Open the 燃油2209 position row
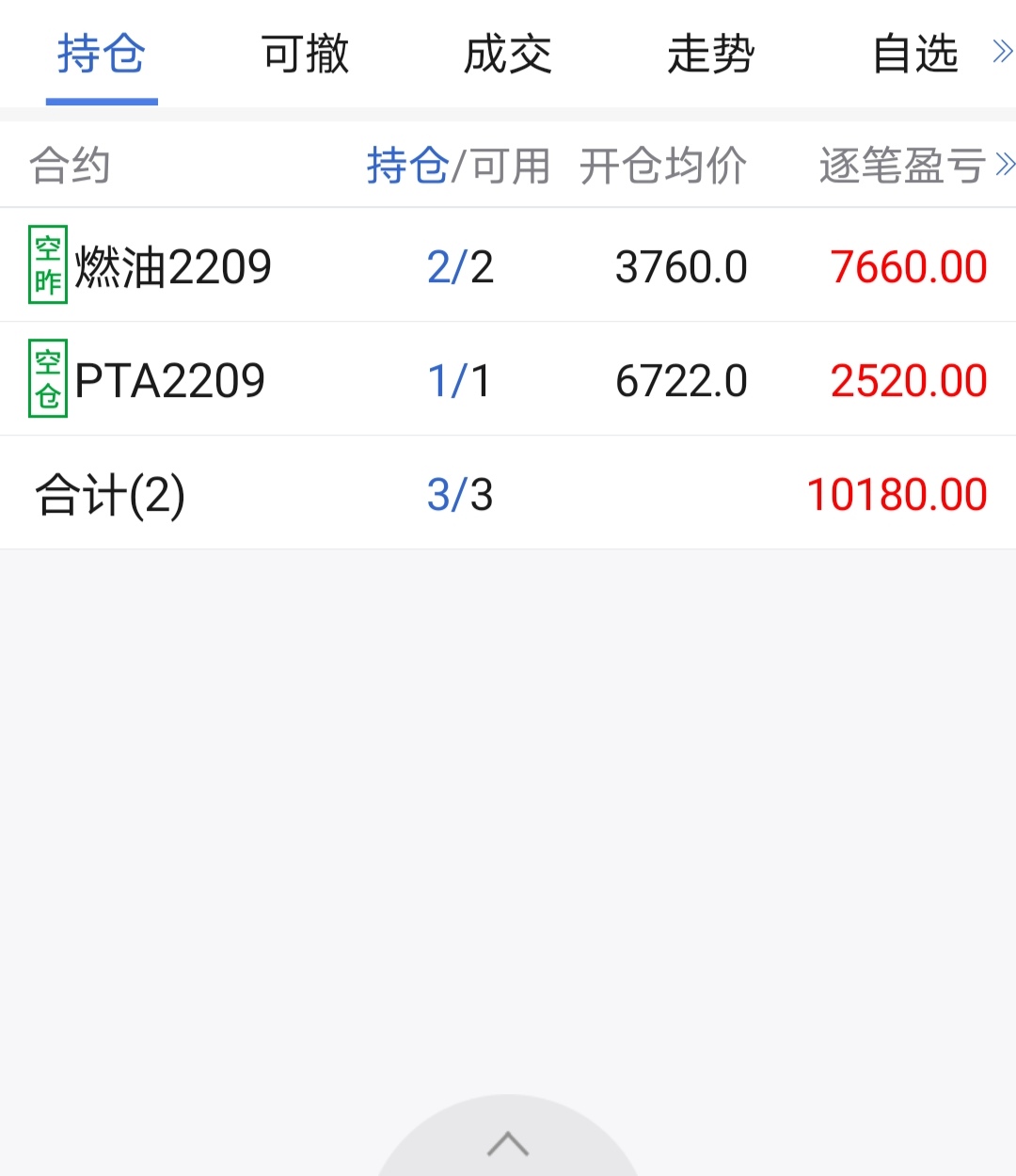Screen dimensions: 1016x1176 (x=508, y=265)
